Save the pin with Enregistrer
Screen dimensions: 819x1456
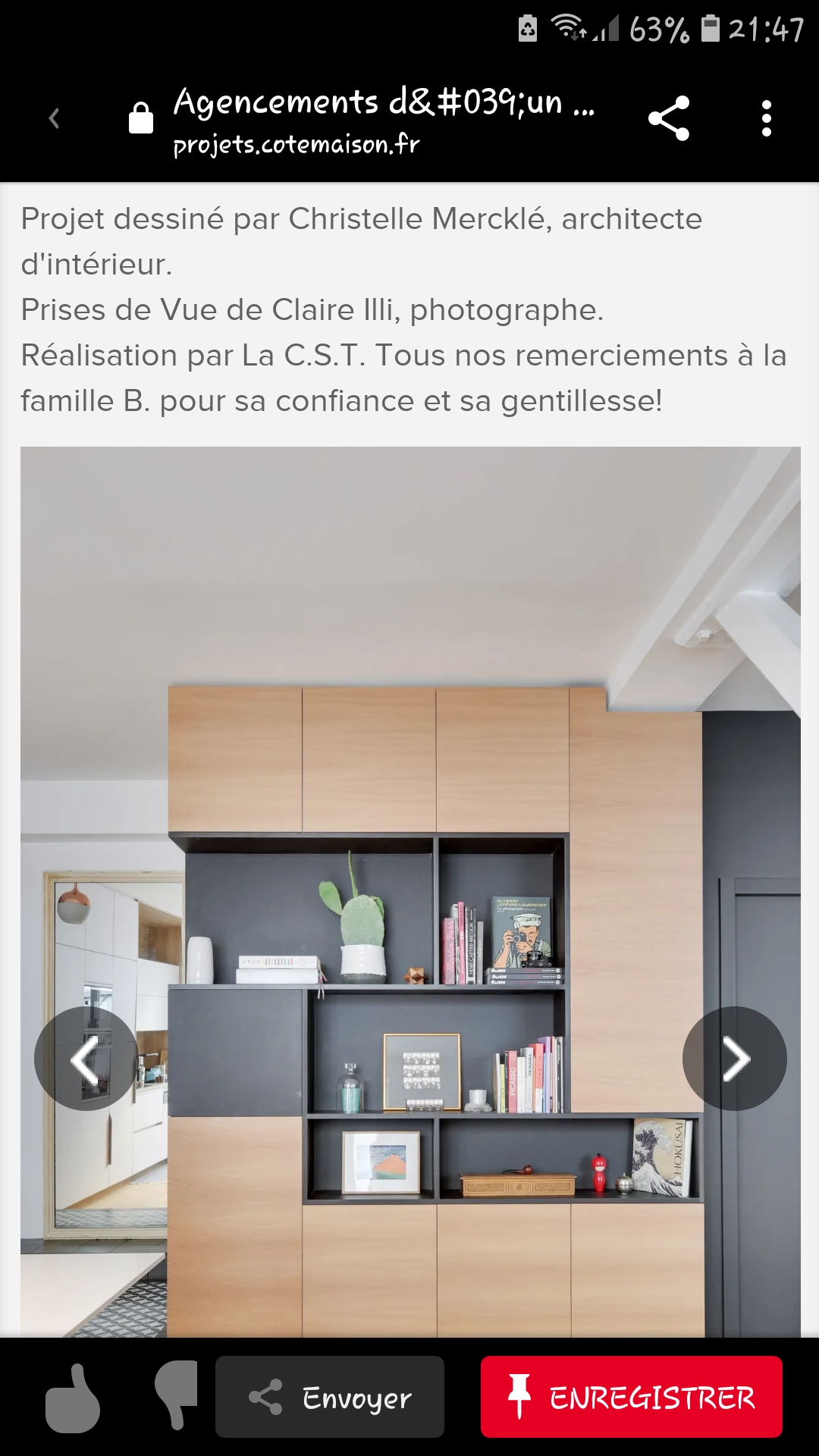click(631, 1397)
